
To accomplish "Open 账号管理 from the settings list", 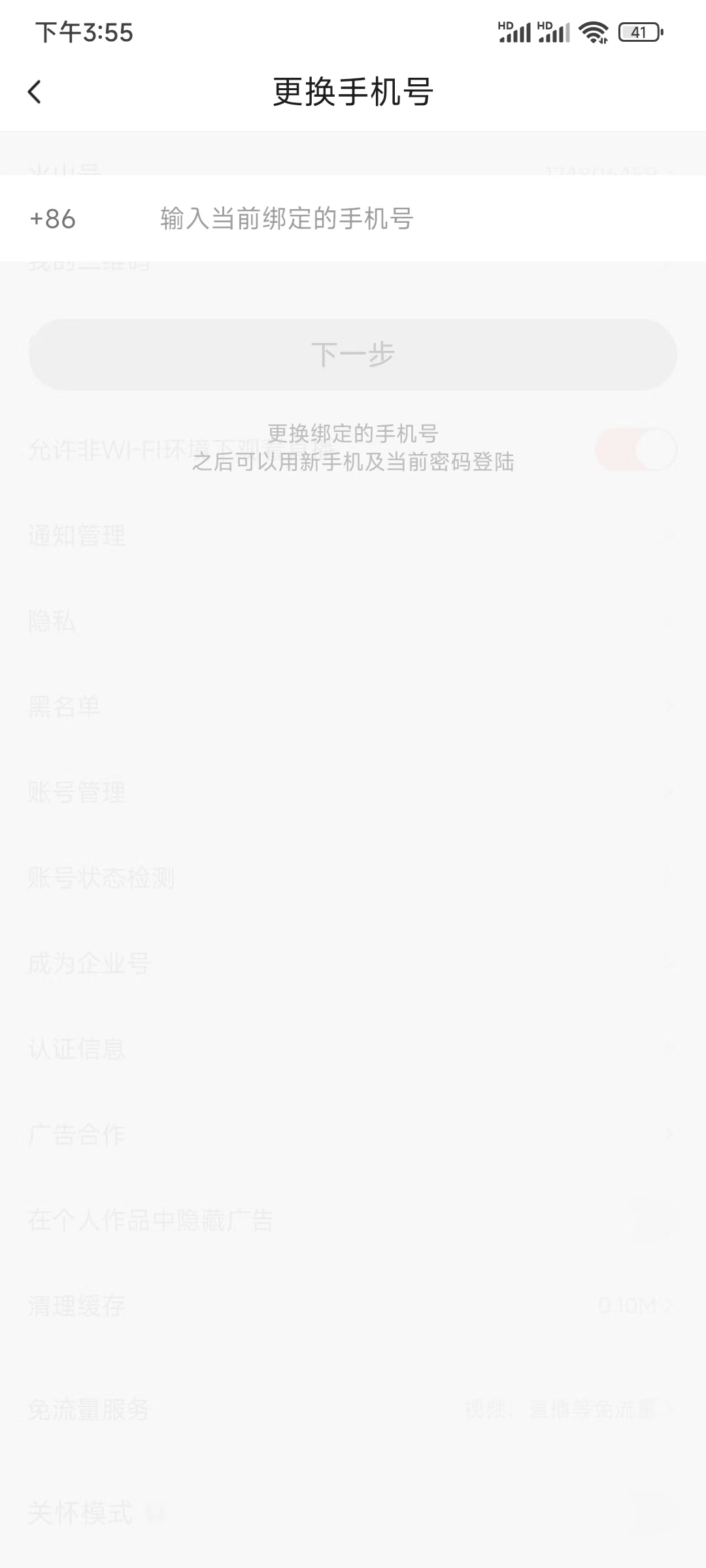I will (x=76, y=792).
